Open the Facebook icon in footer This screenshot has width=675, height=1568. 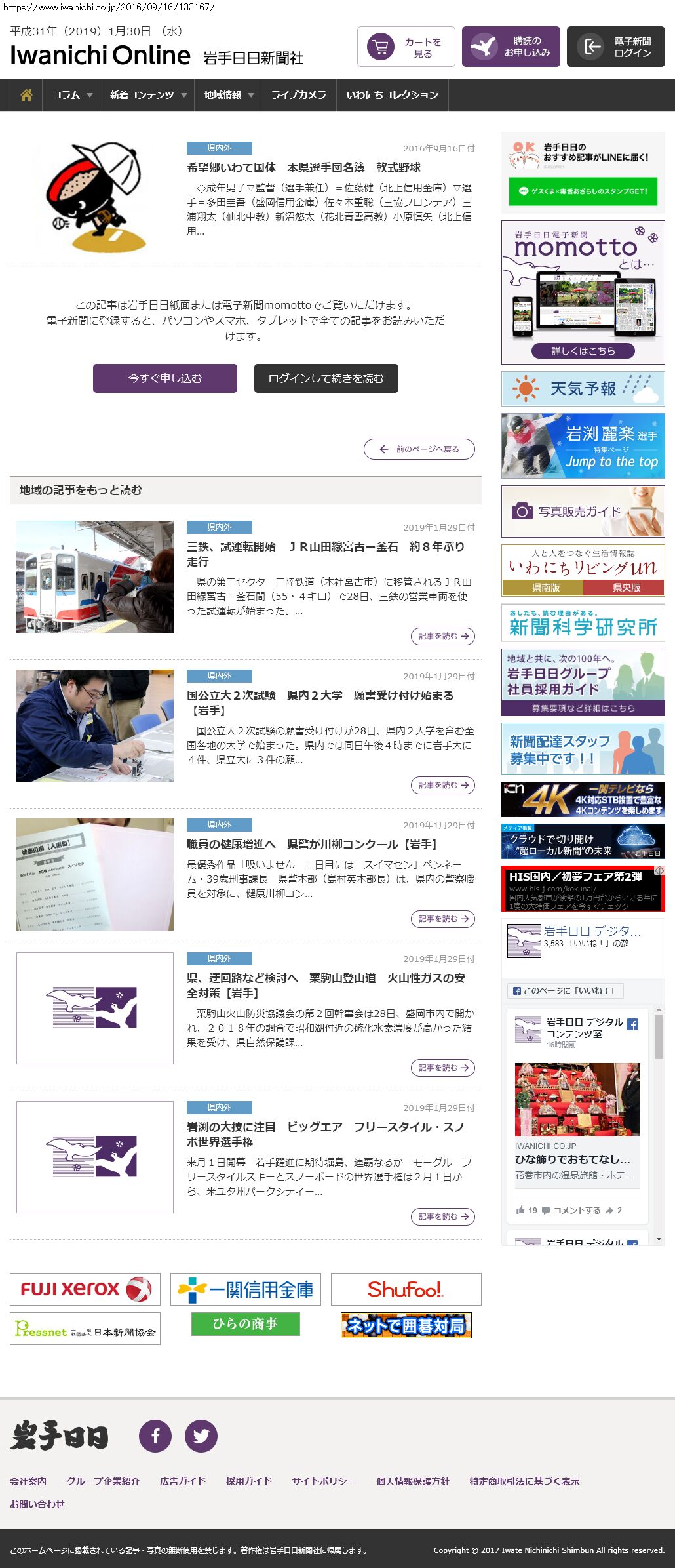pyautogui.click(x=155, y=1436)
